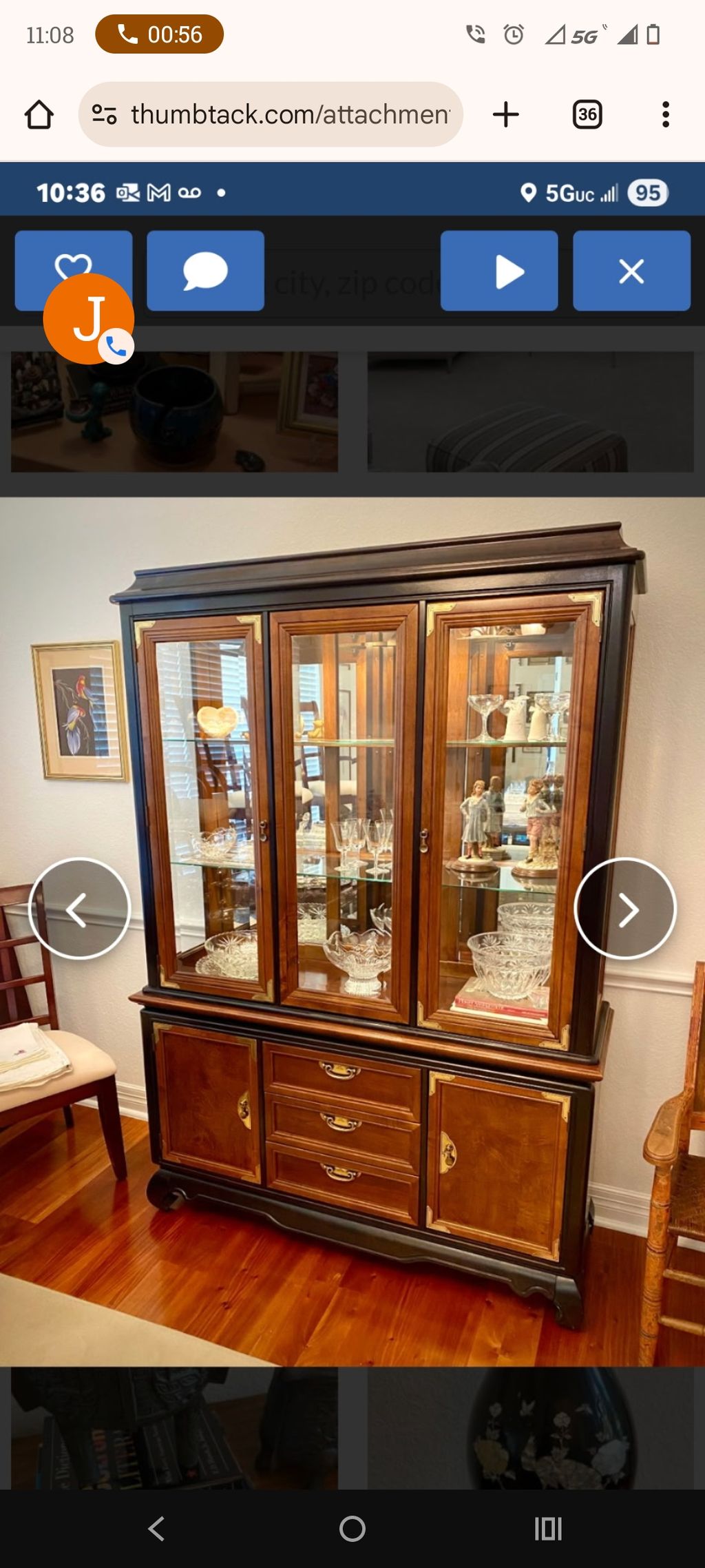Open the browser home page
This screenshot has width=705, height=1568.
[39, 115]
